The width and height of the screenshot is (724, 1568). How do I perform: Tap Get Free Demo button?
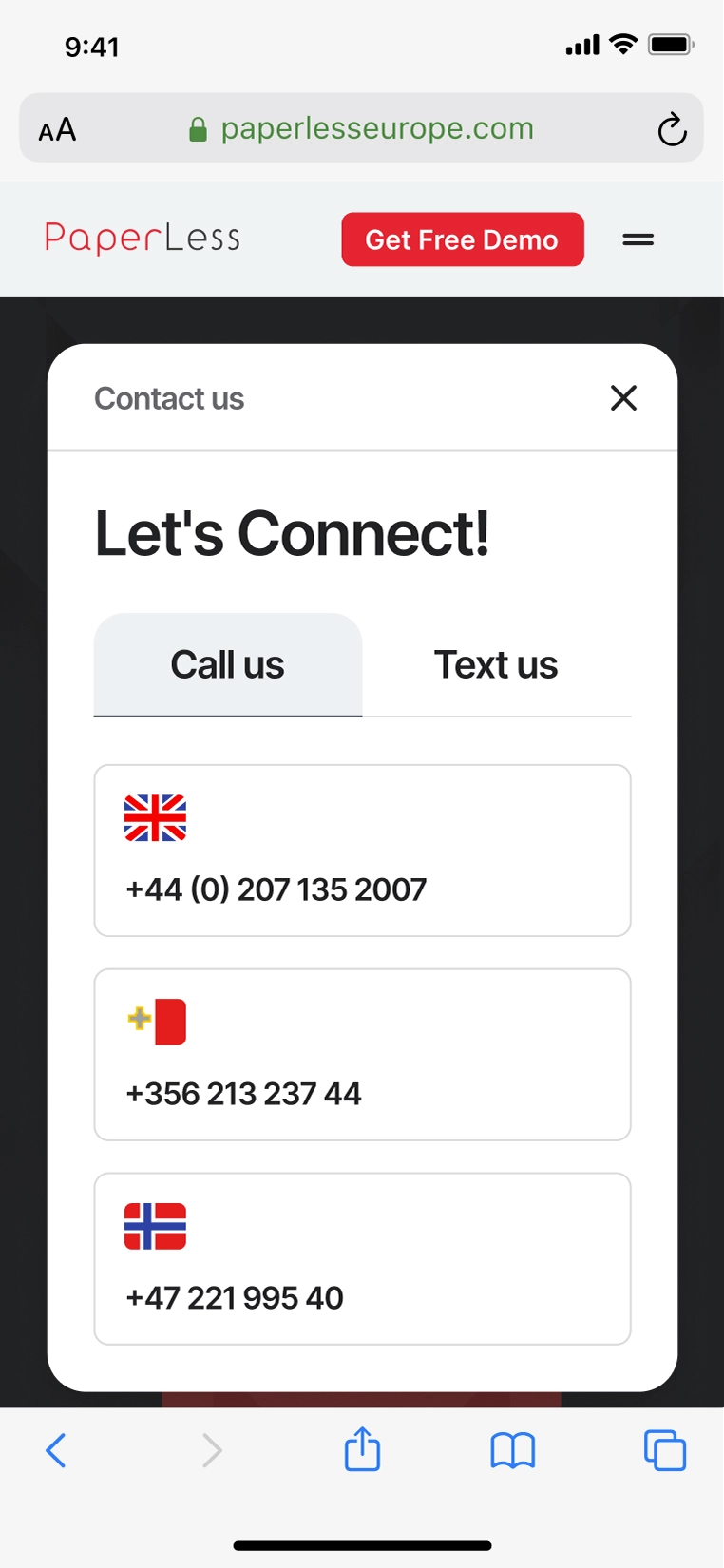pos(463,239)
